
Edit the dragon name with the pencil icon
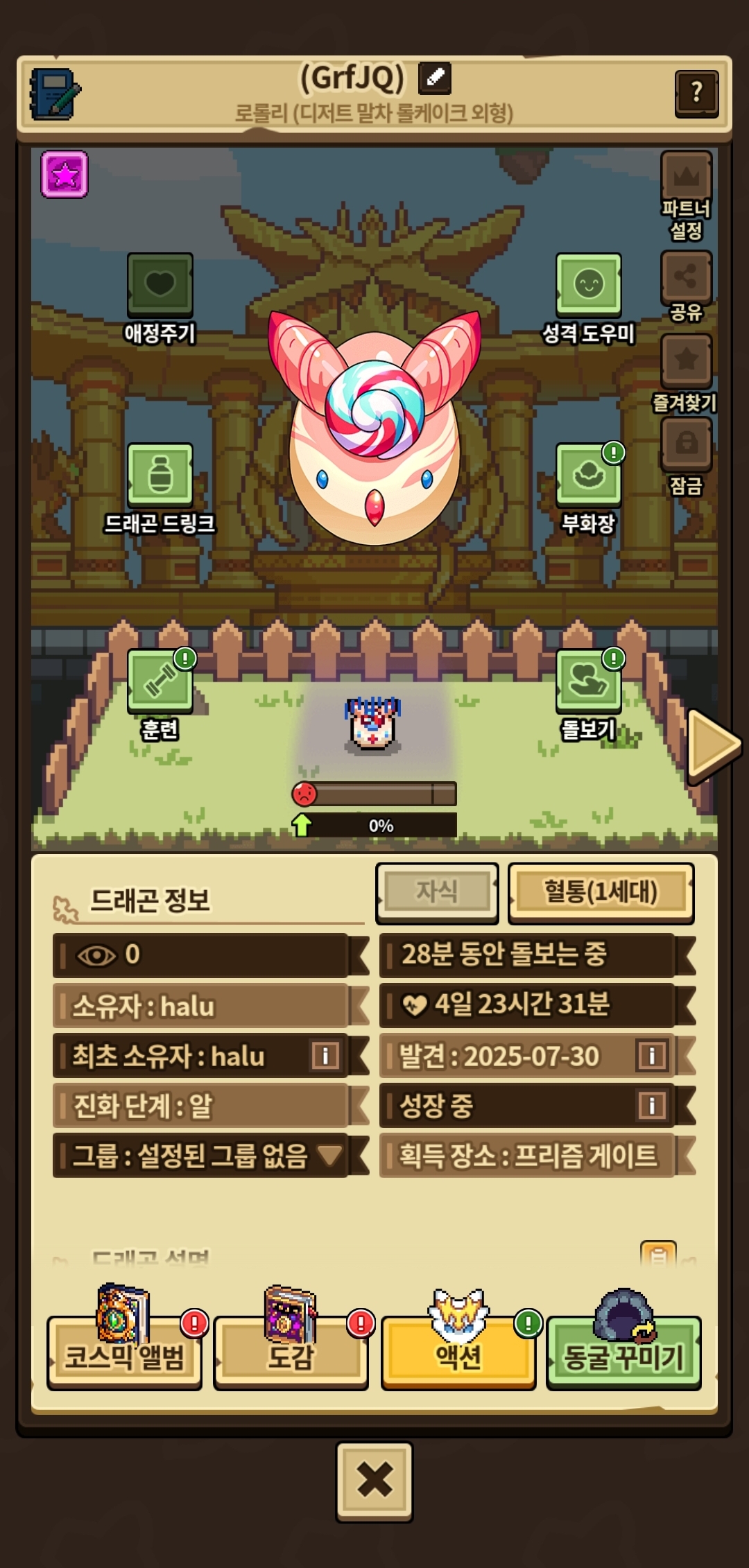[435, 78]
